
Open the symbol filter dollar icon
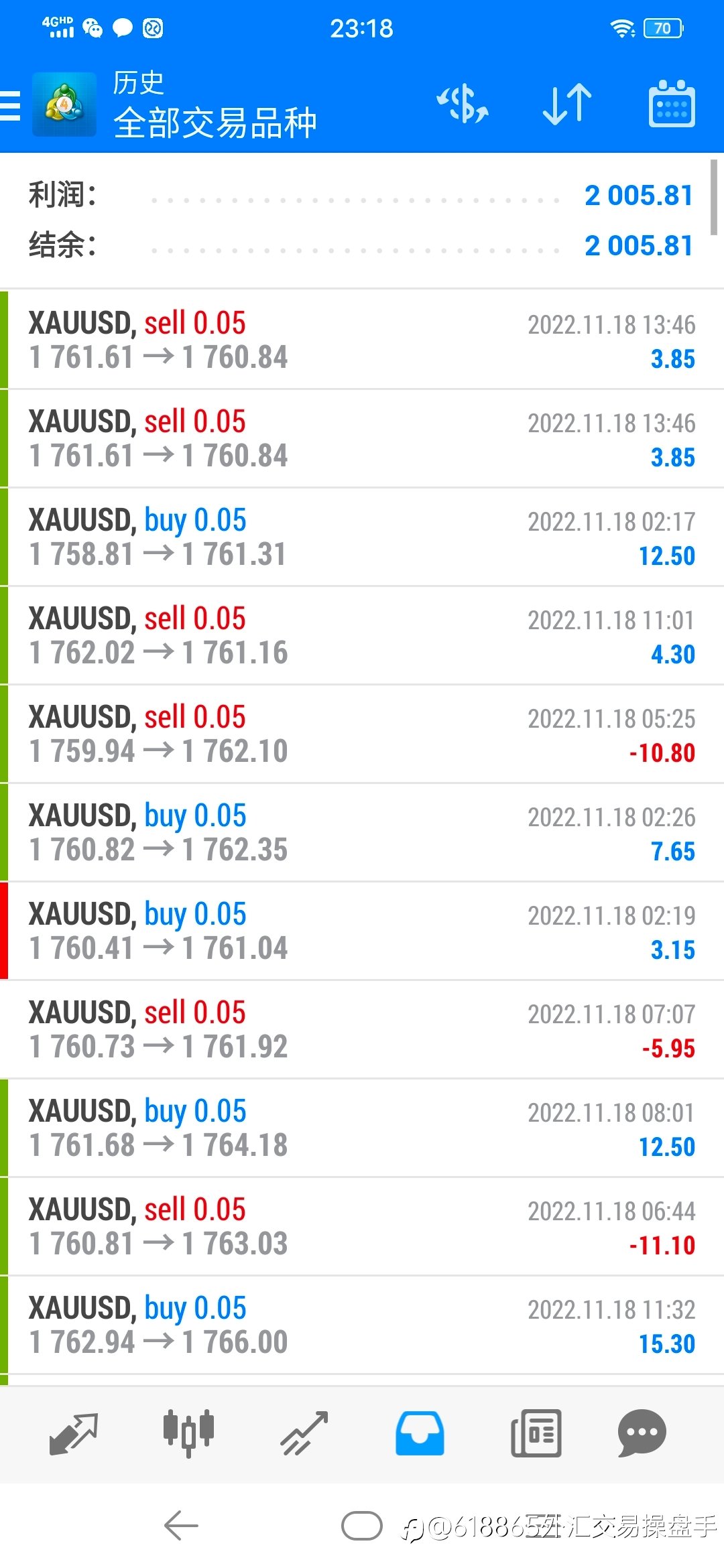(463, 105)
